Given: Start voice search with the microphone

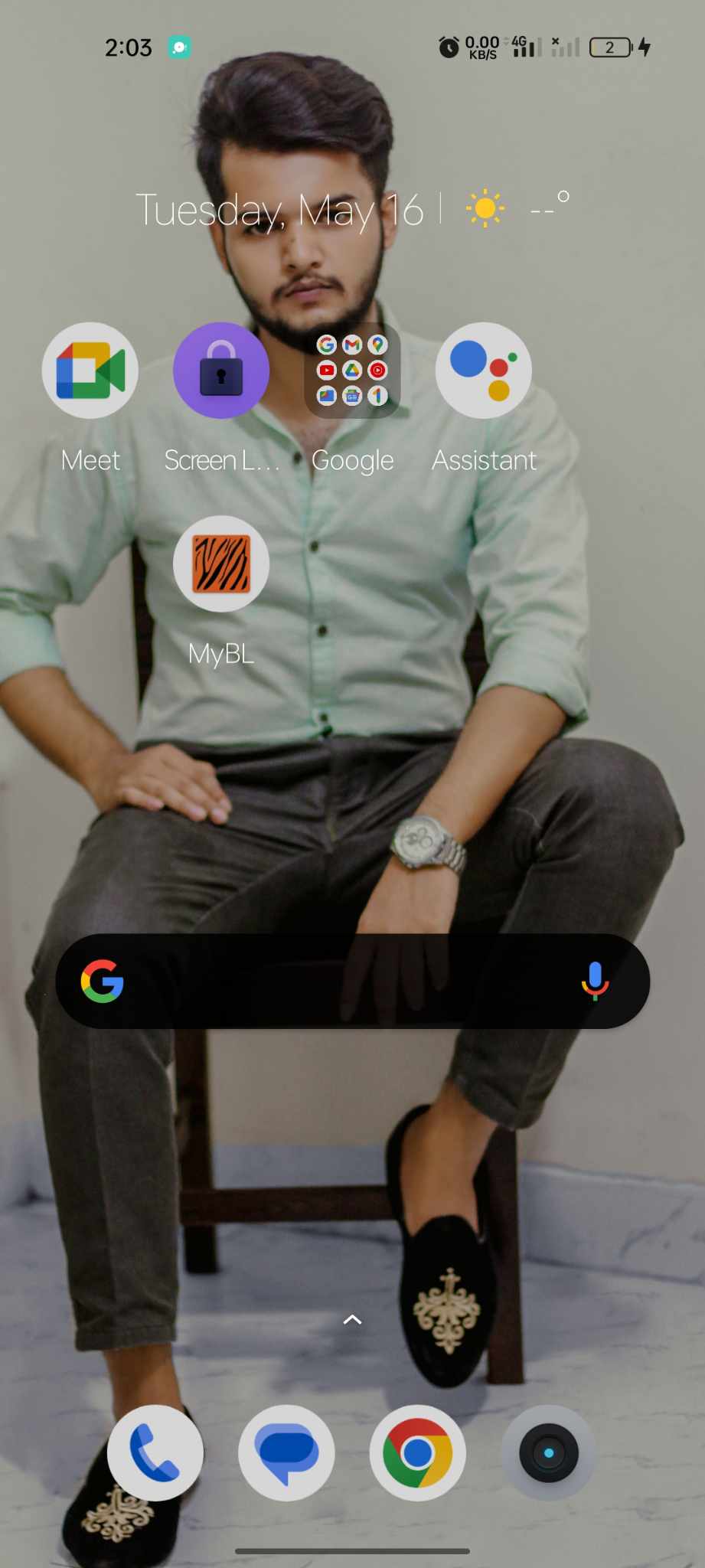Looking at the screenshot, I should 595,982.
